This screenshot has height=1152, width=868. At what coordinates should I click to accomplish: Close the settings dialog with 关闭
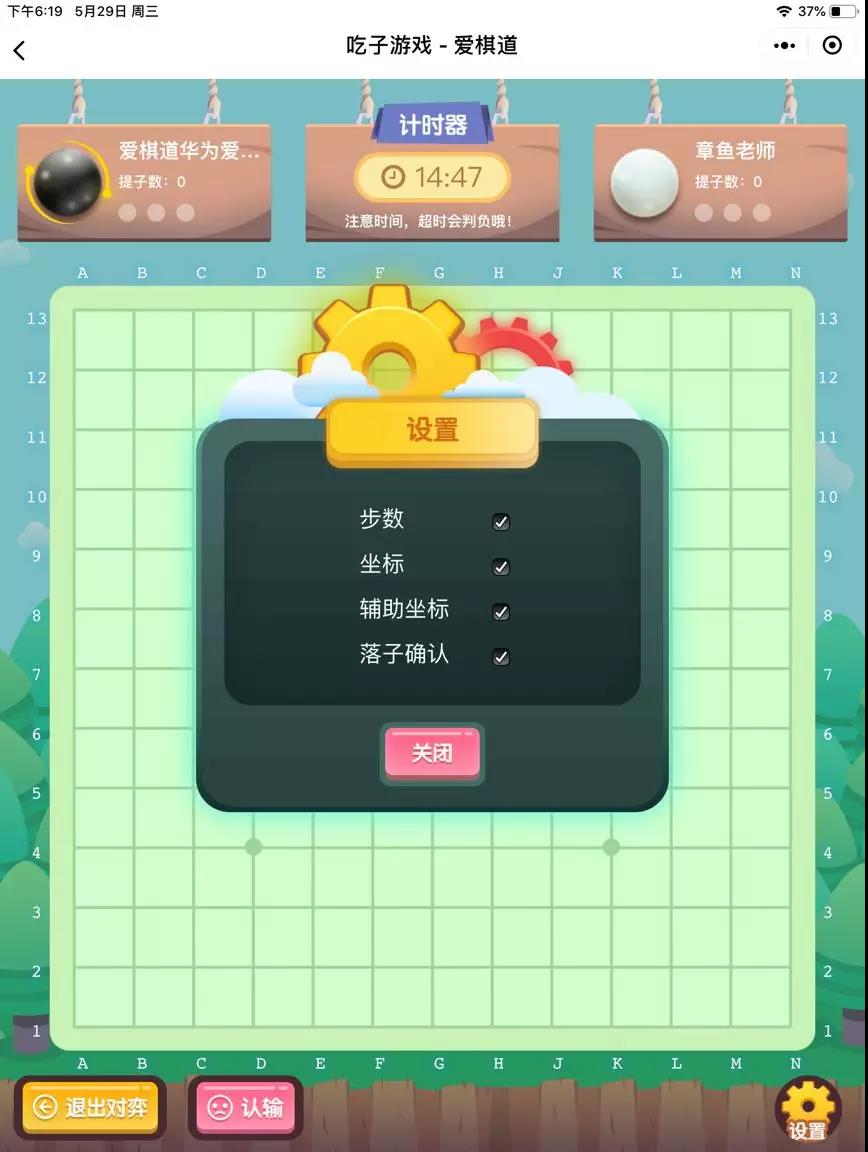pos(432,753)
